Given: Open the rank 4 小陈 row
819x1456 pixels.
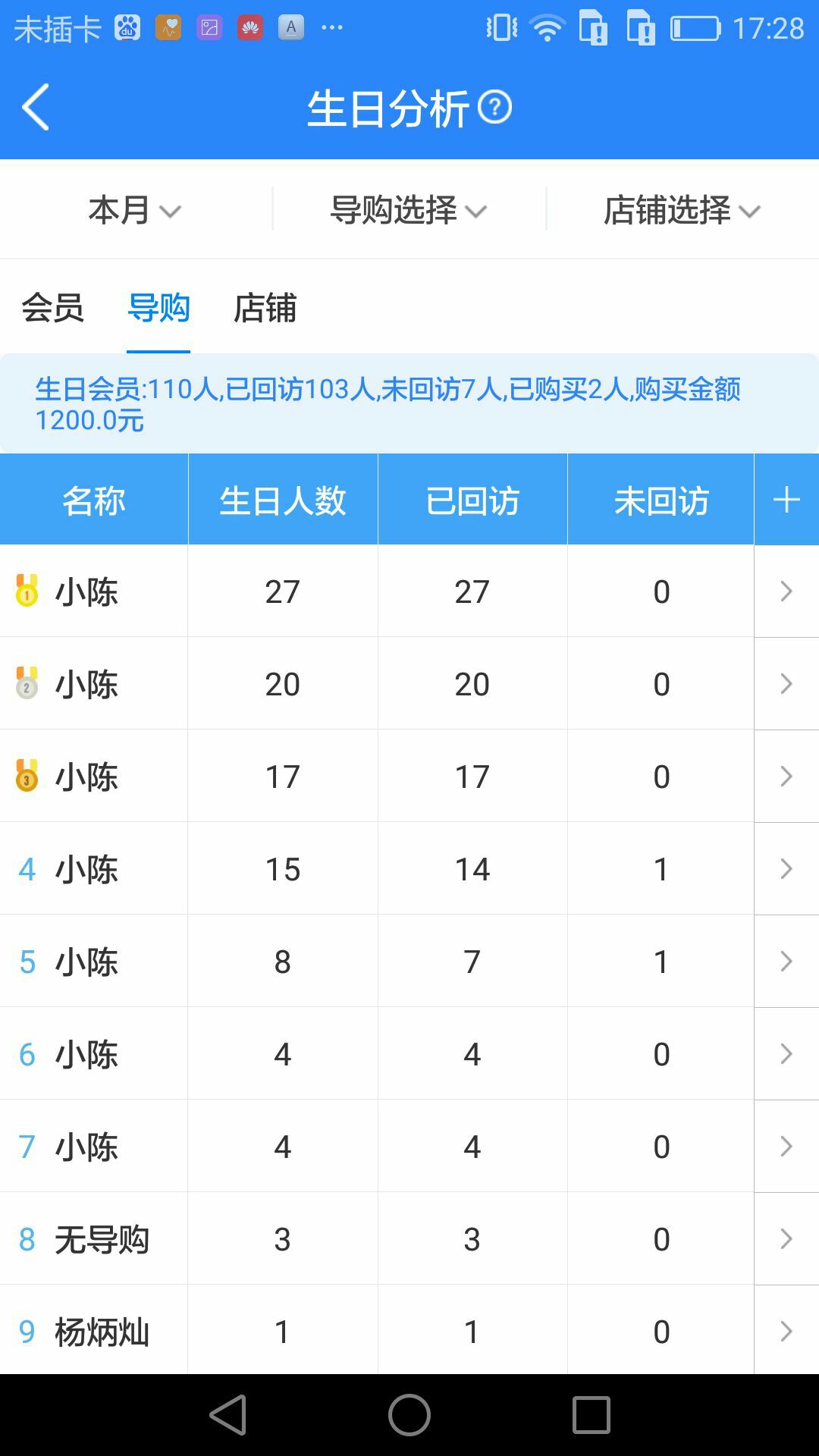Looking at the screenshot, I should click(786, 869).
